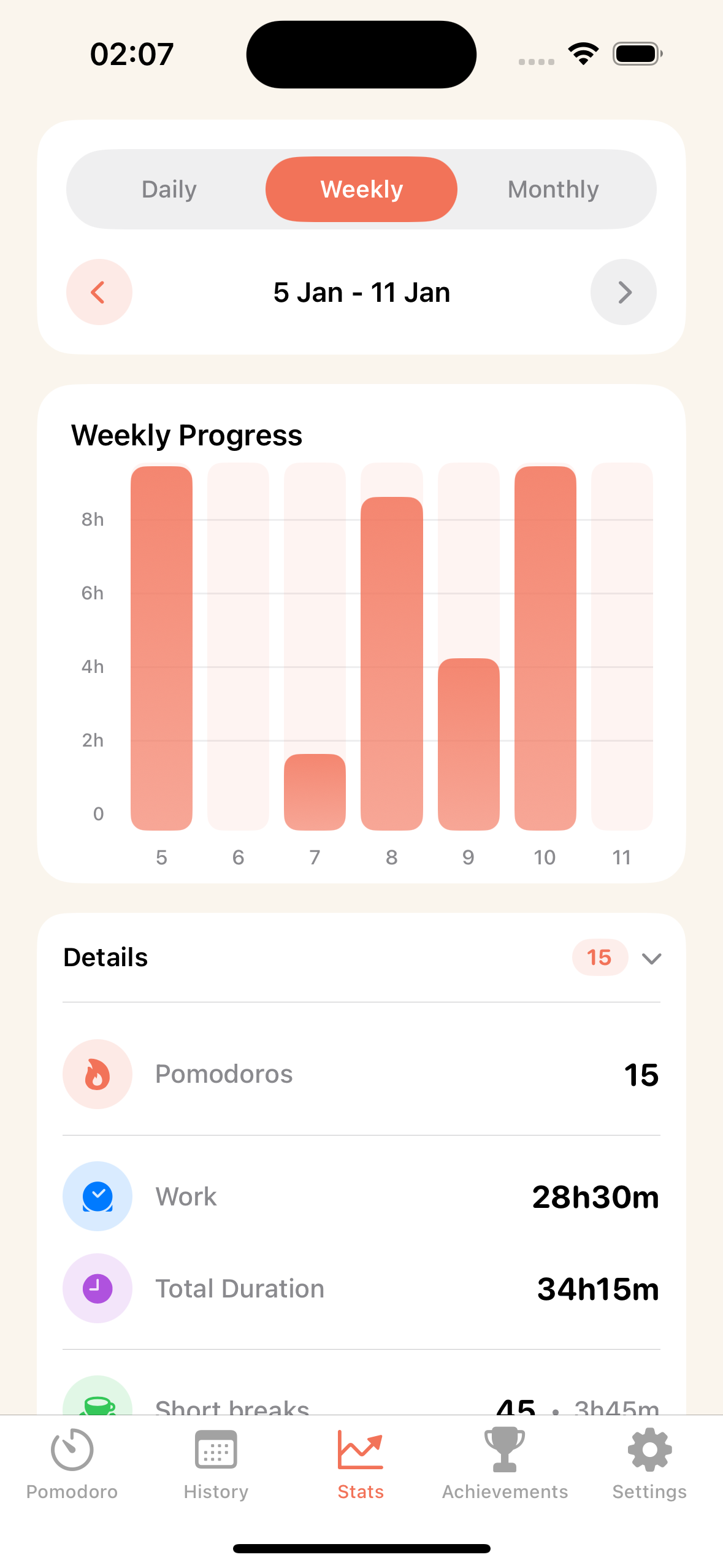Click the flame icon beside Pomodoros

click(x=97, y=1074)
